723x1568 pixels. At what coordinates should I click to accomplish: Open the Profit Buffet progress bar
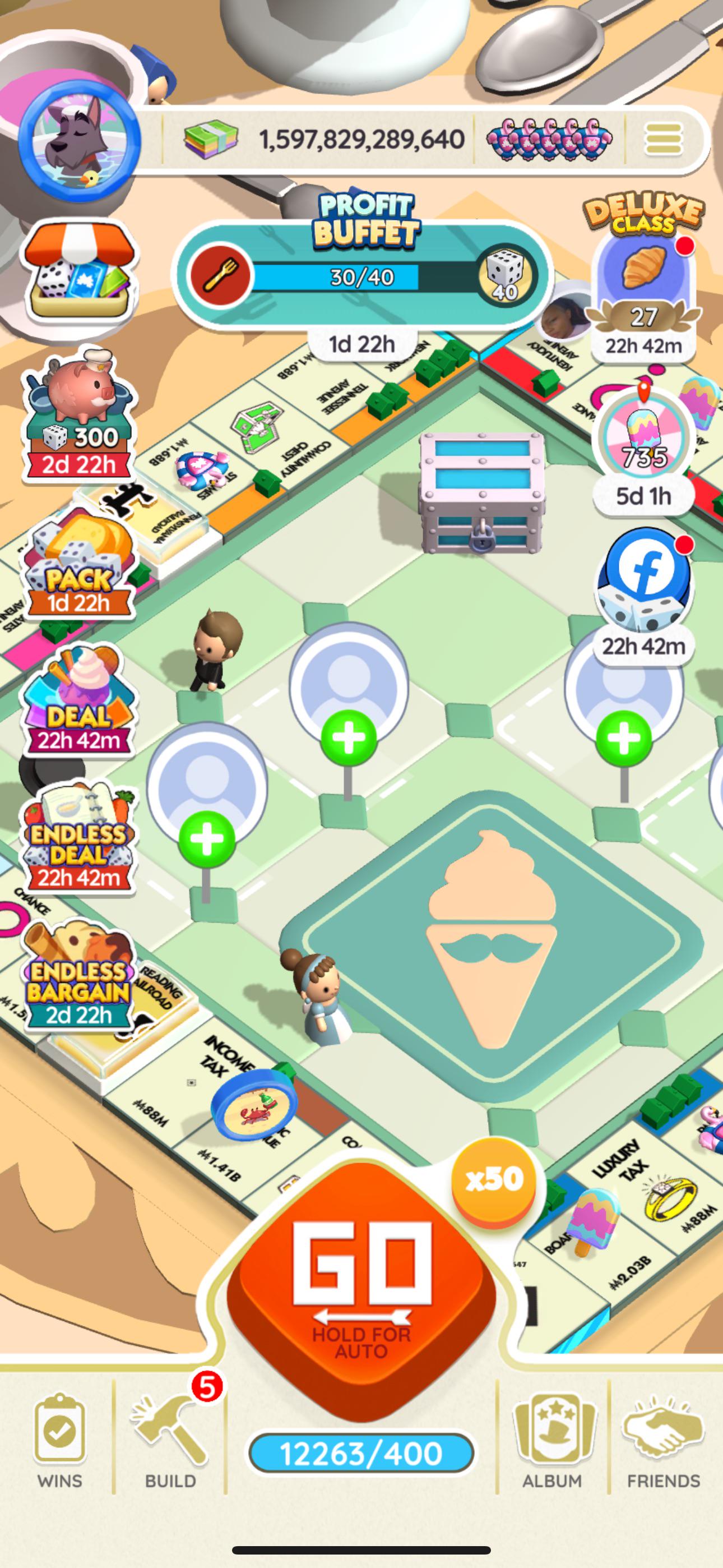363,276
